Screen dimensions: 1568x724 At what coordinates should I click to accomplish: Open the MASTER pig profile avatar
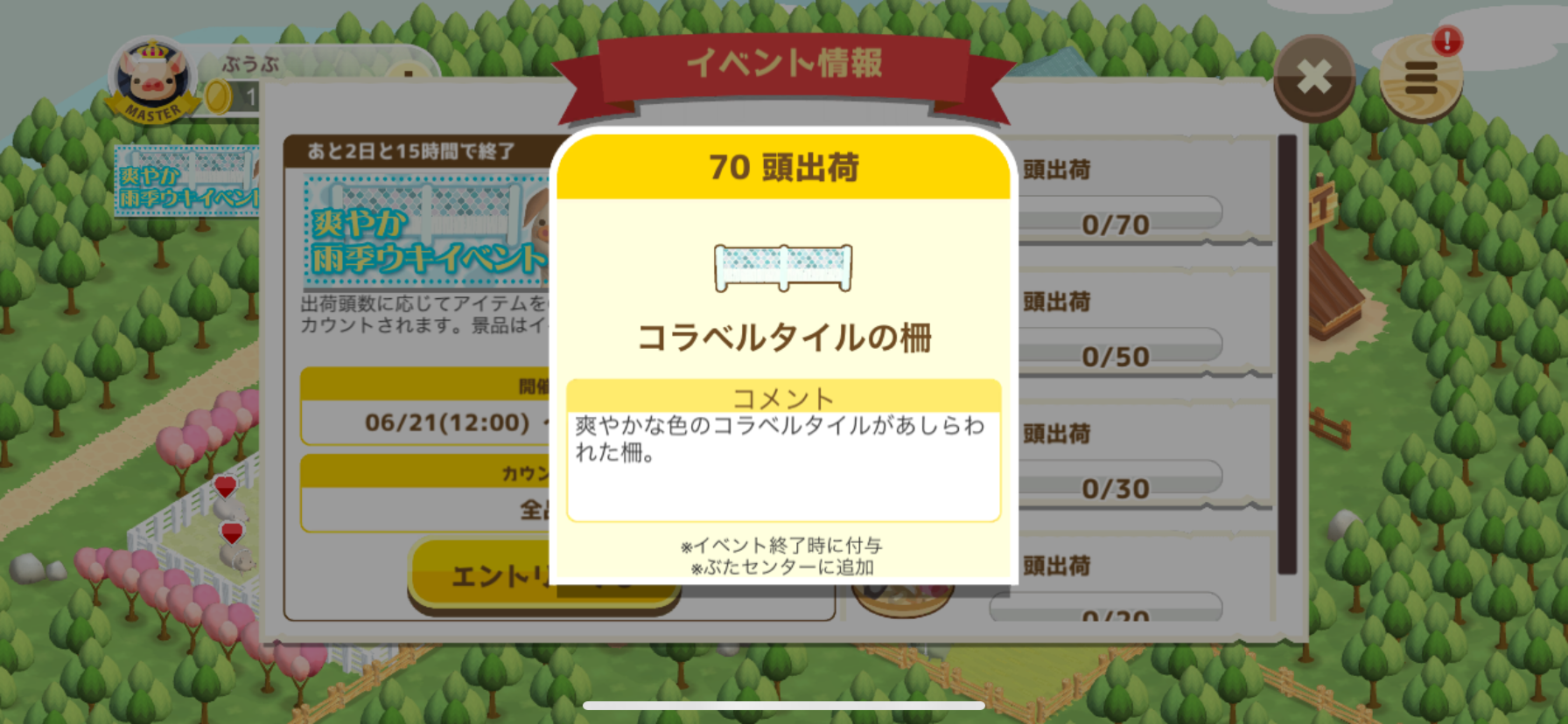click(x=152, y=80)
